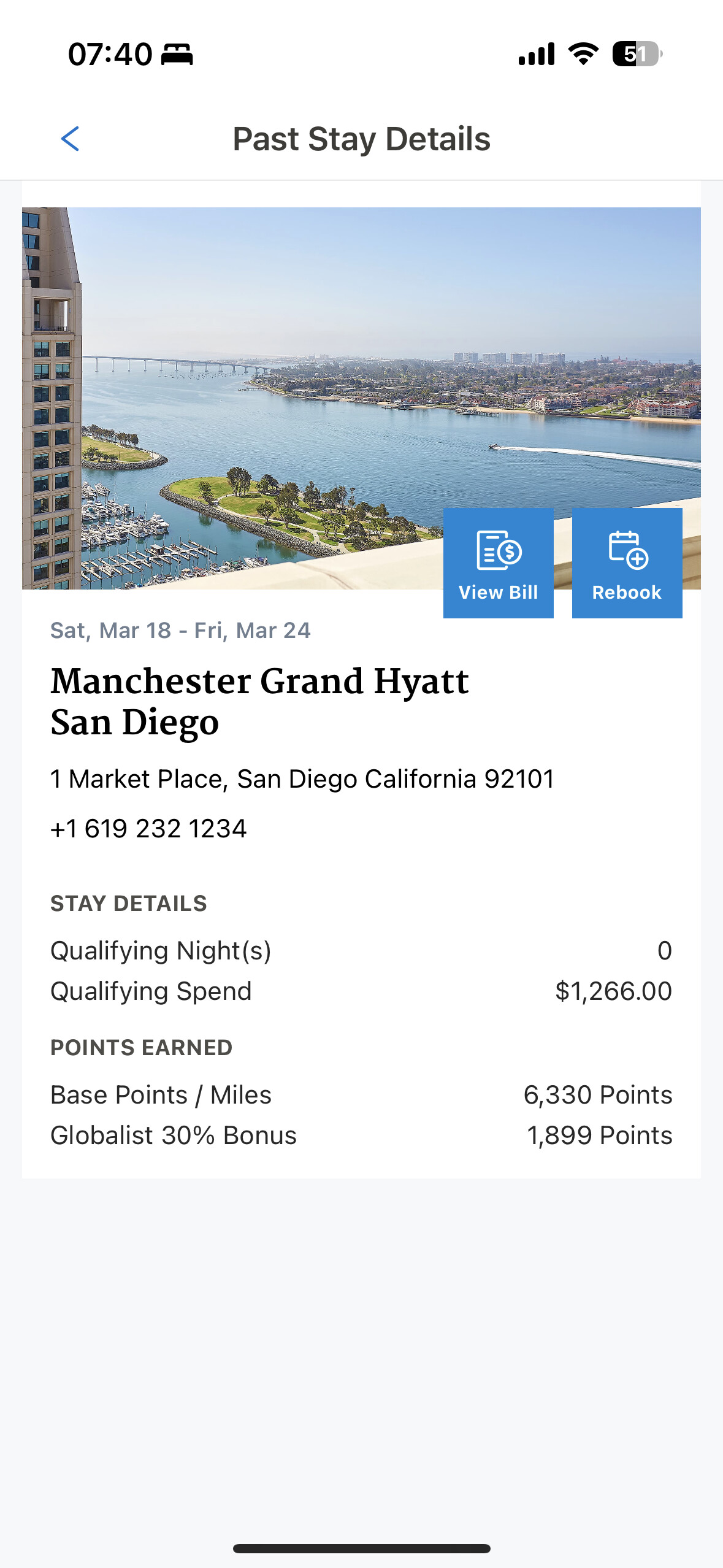
Task: Tap the bed mode icon beside the clock
Action: click(x=178, y=56)
